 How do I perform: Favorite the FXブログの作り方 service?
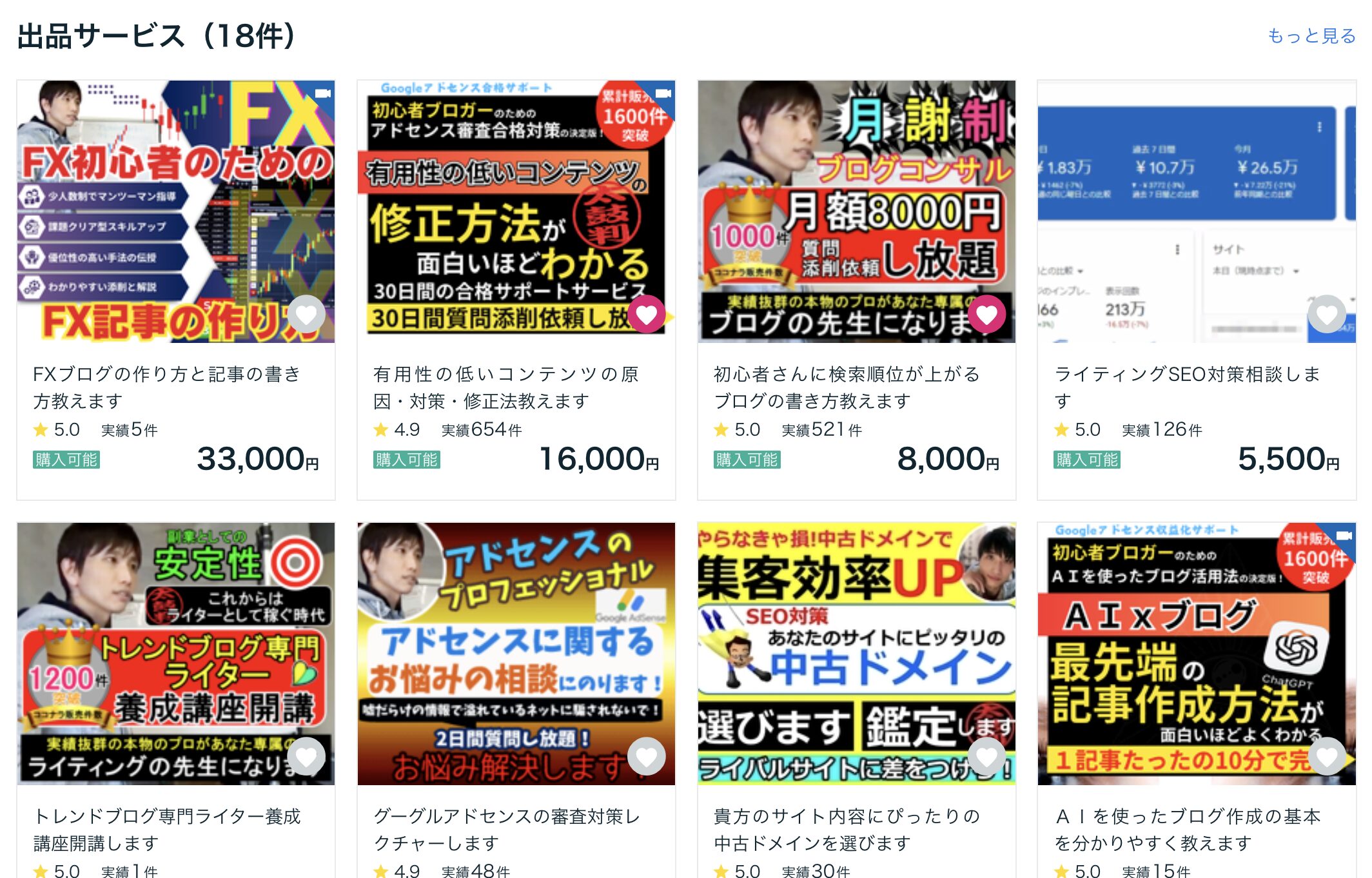click(306, 314)
